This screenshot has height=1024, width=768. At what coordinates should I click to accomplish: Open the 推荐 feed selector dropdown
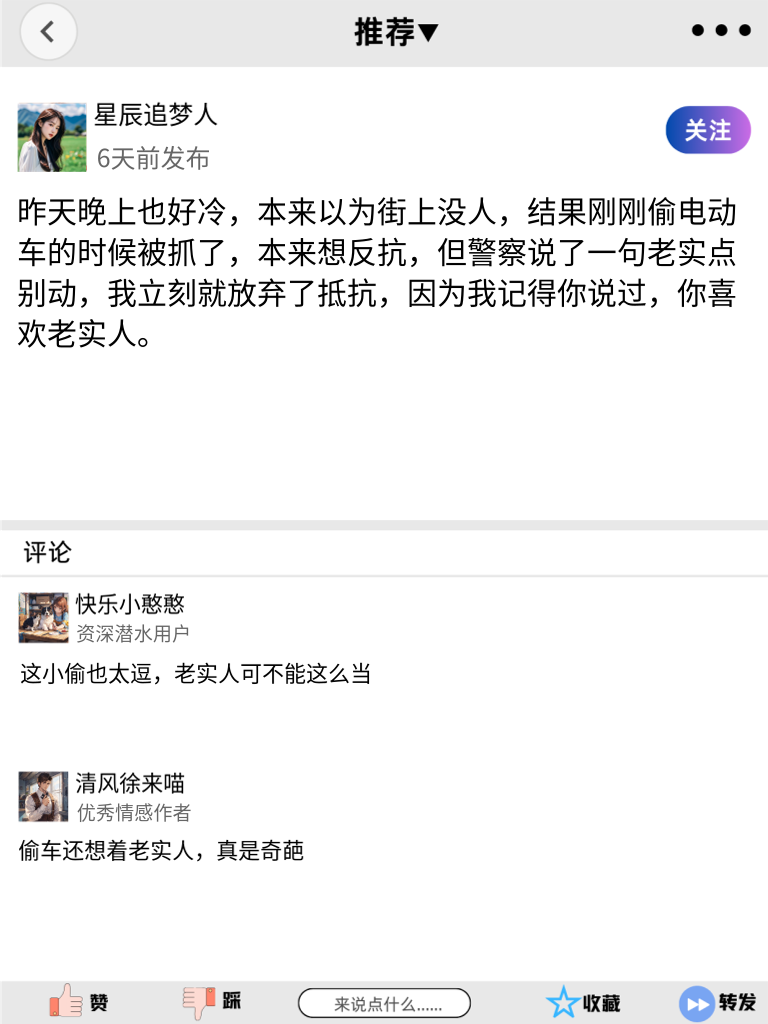397,31
